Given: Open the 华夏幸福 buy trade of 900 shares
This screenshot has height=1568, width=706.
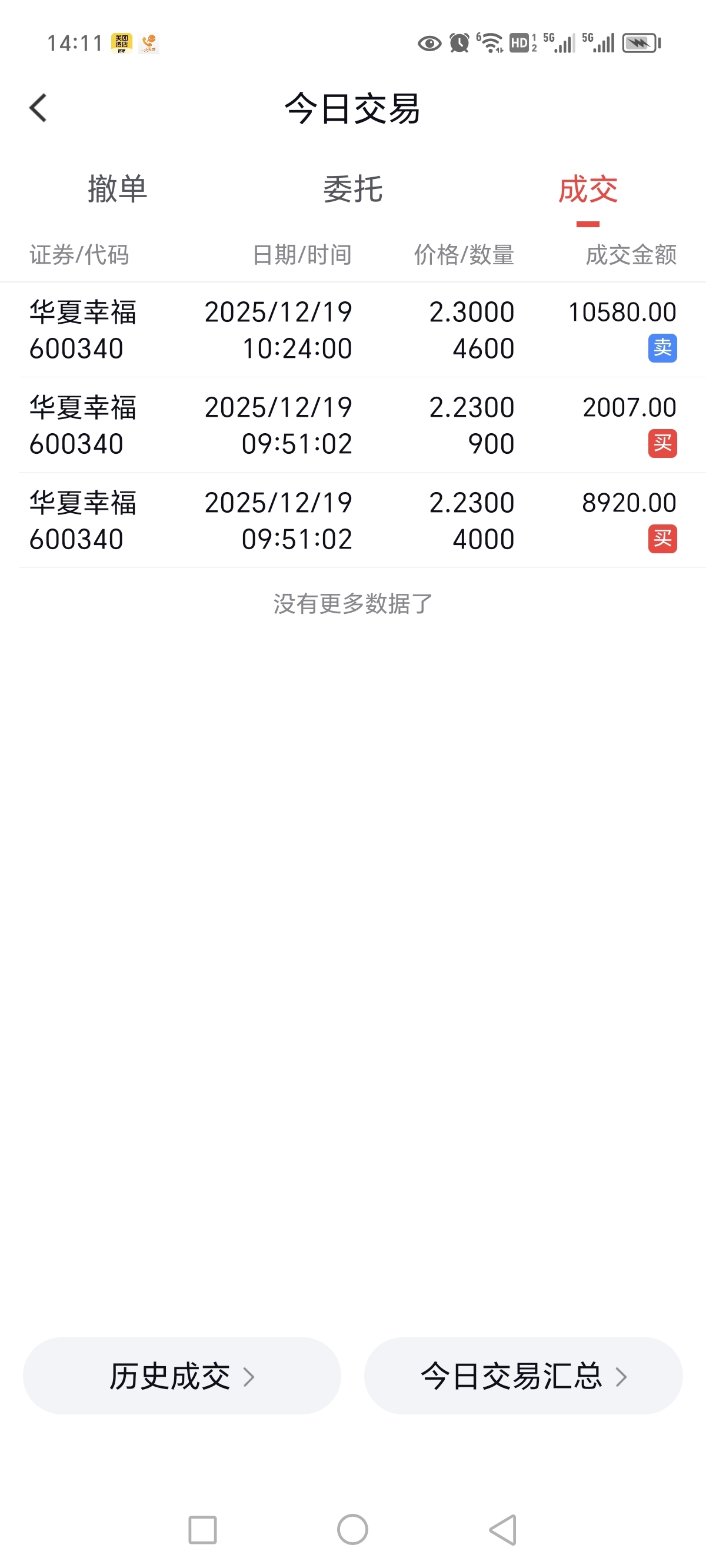Looking at the screenshot, I should tap(353, 425).
